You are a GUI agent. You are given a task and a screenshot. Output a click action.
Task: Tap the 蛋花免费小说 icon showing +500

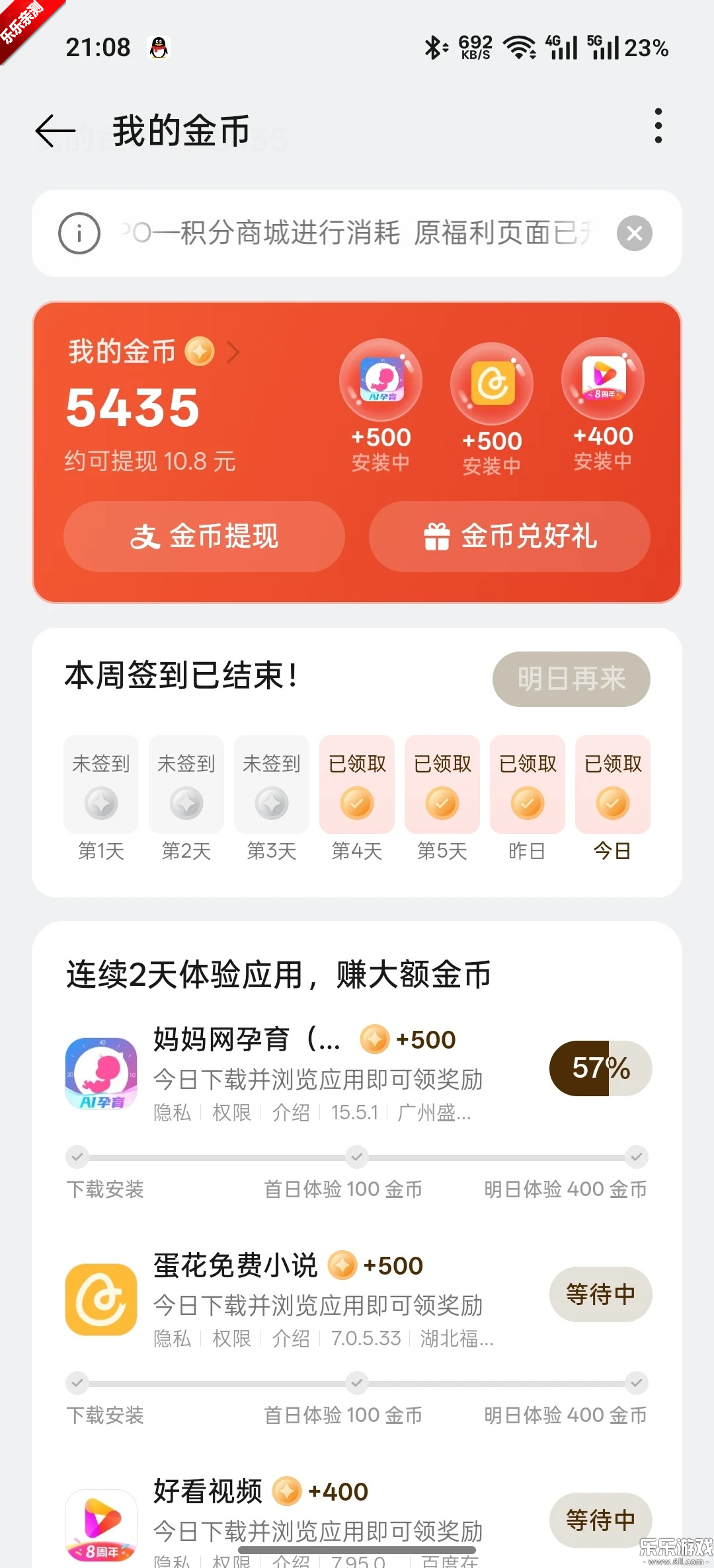(x=492, y=385)
